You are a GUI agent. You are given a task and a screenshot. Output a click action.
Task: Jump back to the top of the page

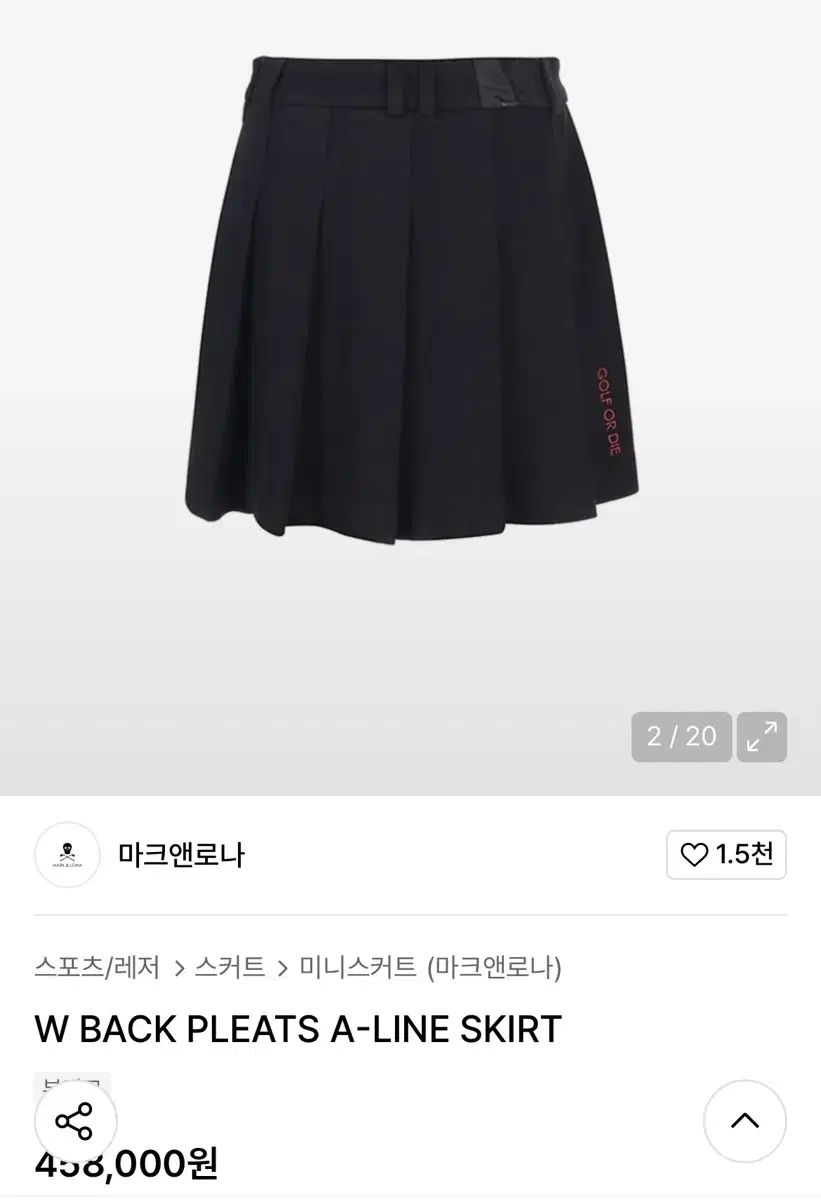745,1121
